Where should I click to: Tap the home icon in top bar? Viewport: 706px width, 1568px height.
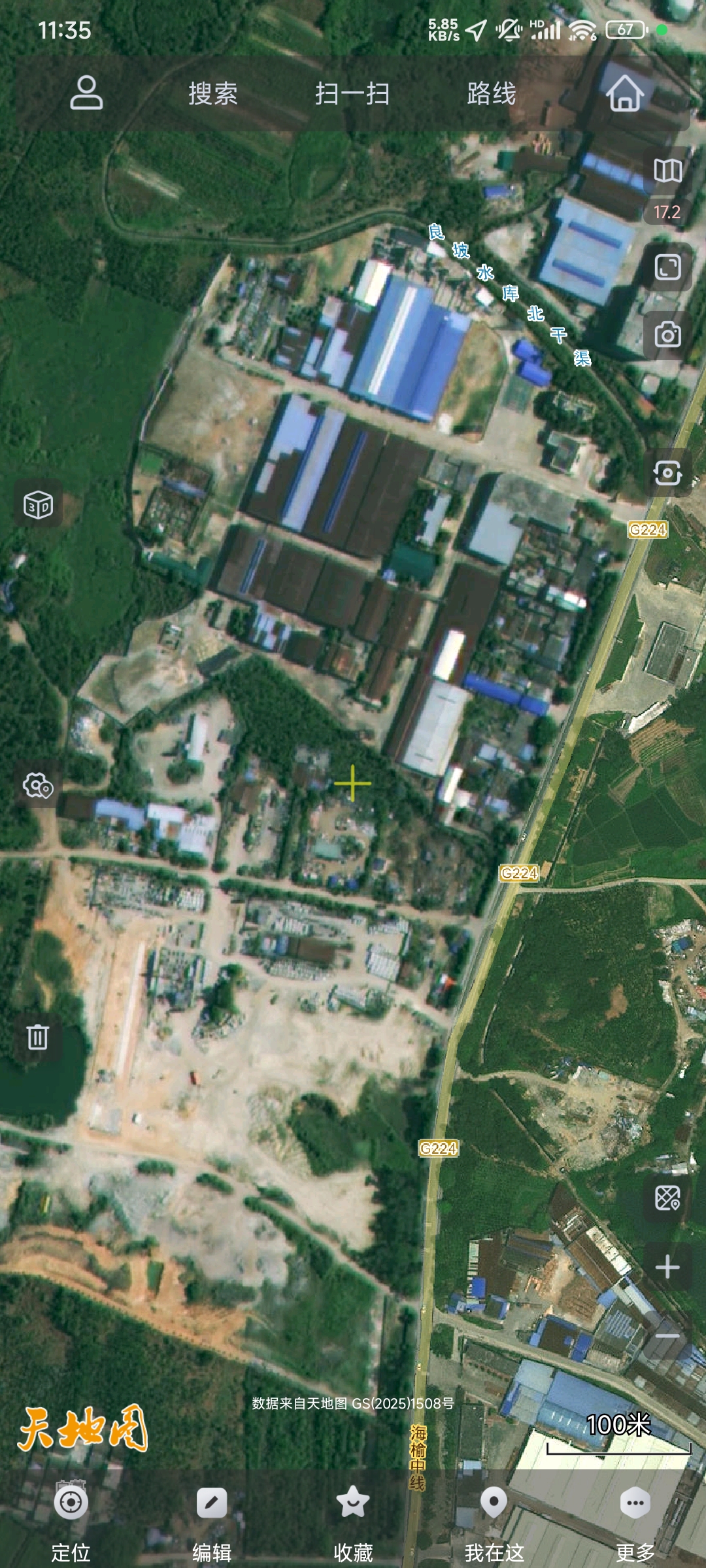(x=625, y=93)
